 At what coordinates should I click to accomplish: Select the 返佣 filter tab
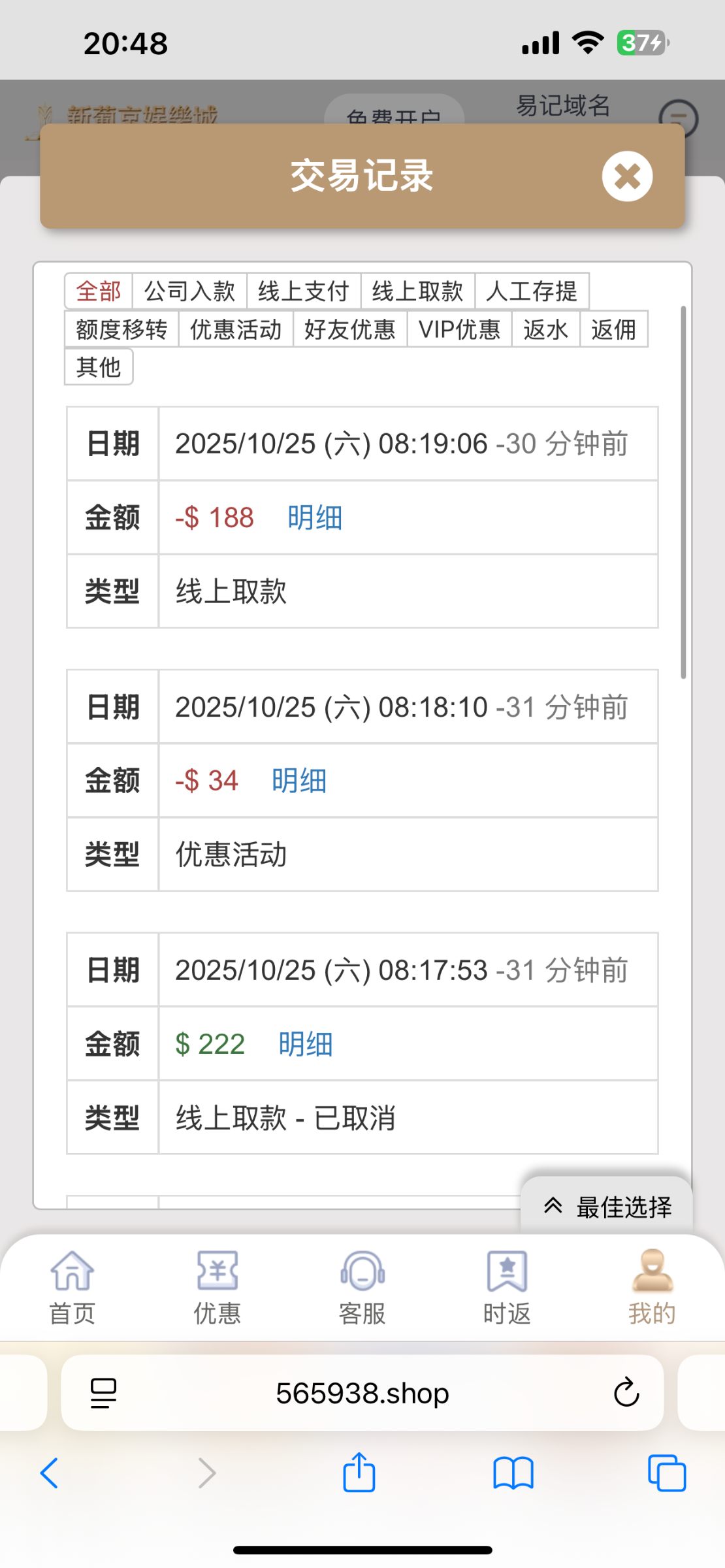point(613,329)
